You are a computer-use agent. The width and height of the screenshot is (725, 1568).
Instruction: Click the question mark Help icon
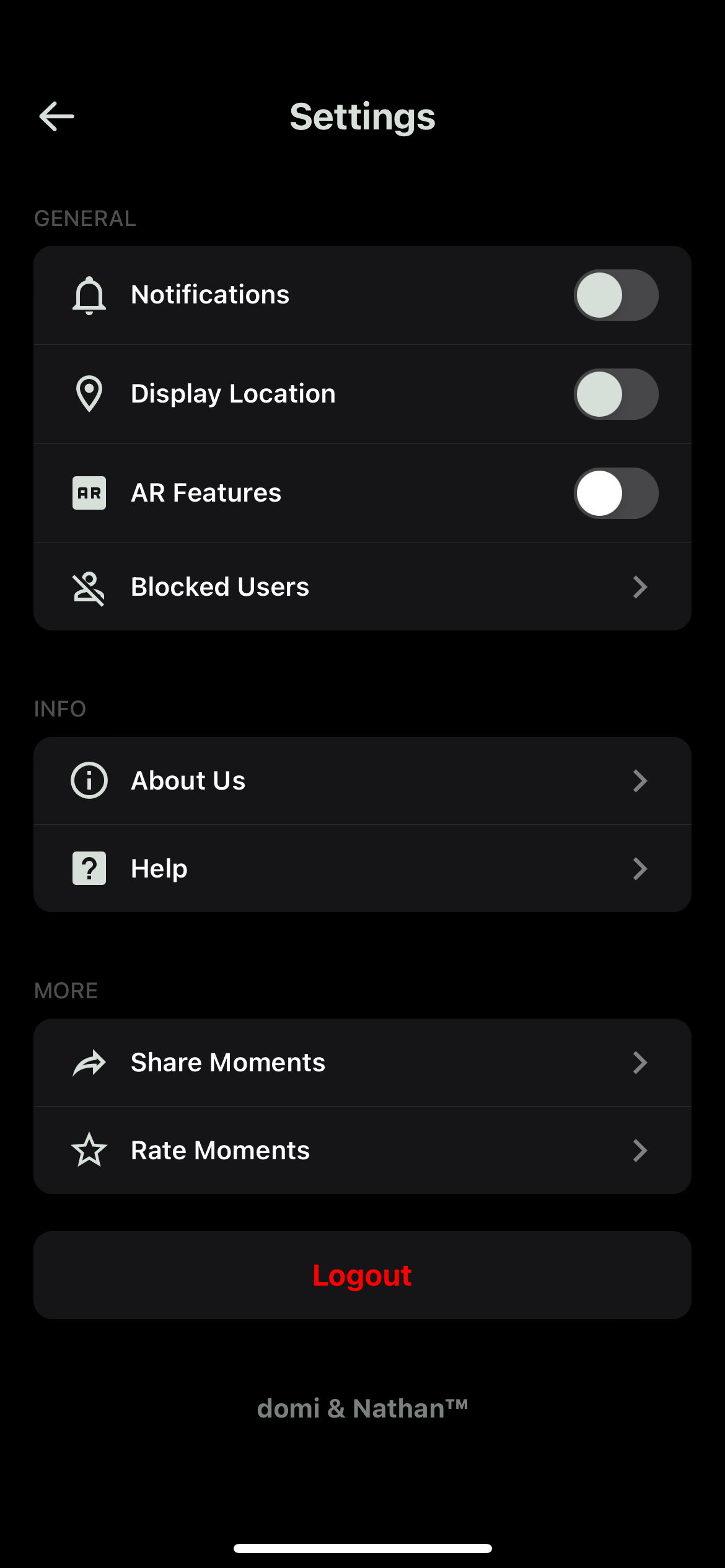[89, 868]
